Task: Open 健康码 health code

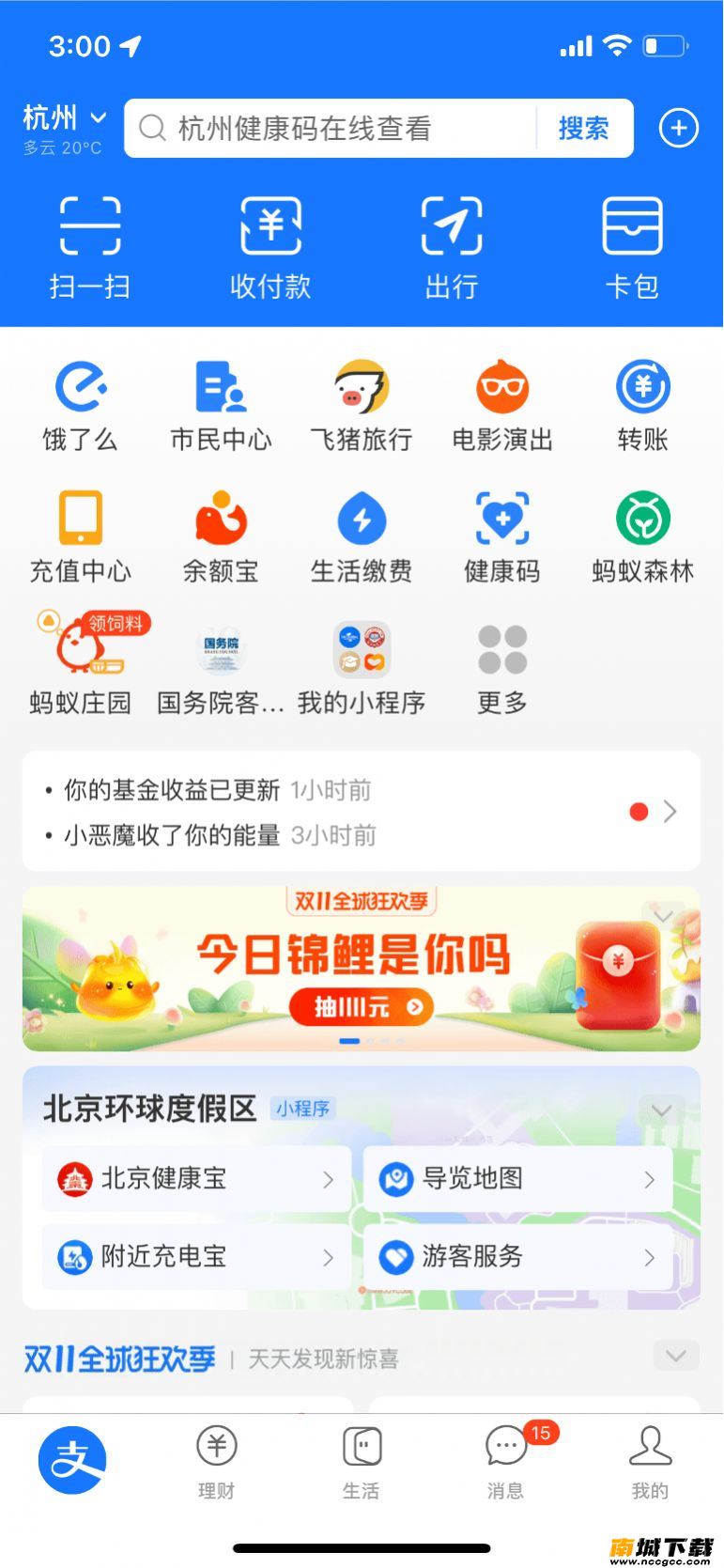Action: (502, 536)
